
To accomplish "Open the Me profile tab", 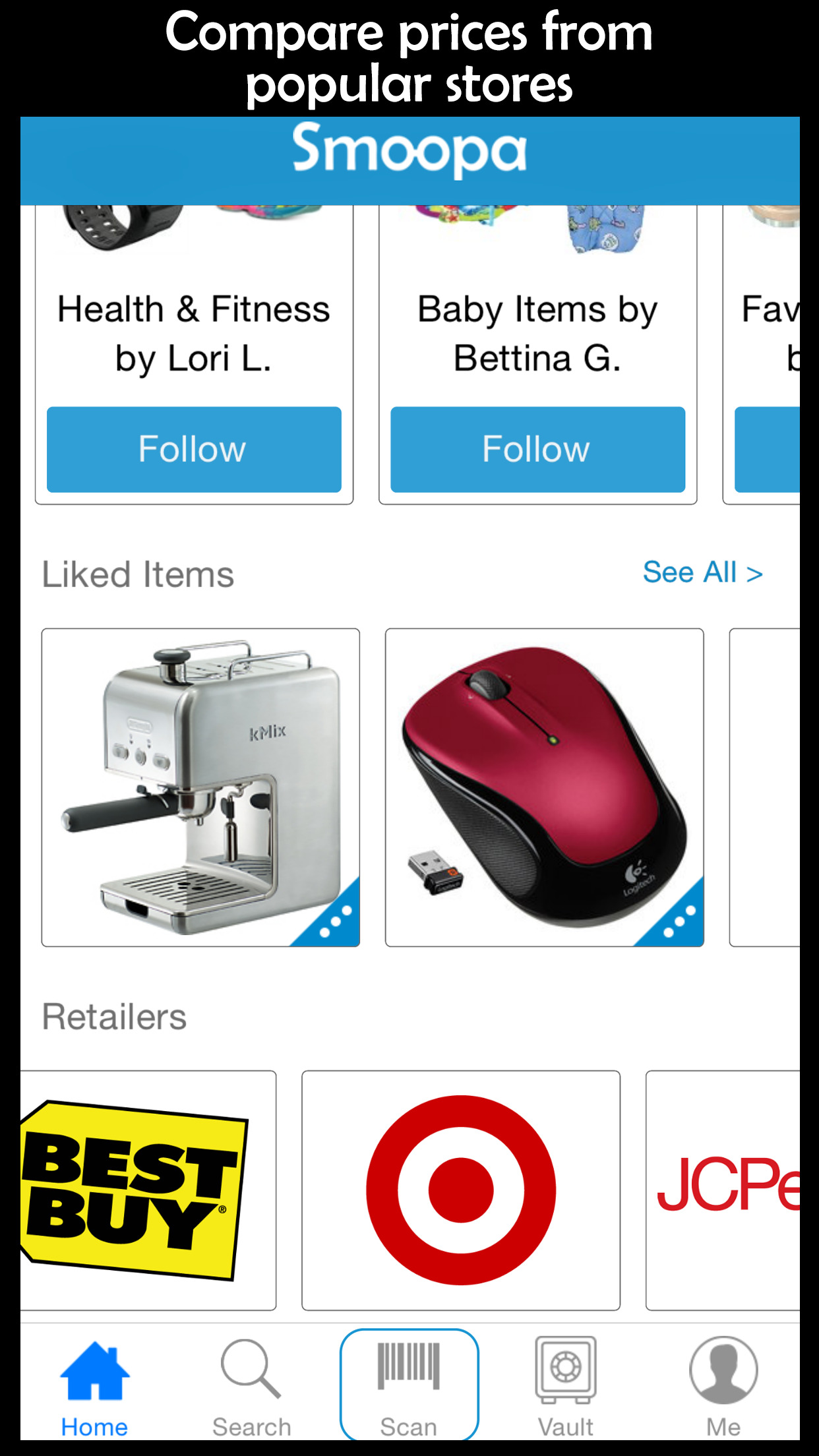I will tap(723, 1386).
